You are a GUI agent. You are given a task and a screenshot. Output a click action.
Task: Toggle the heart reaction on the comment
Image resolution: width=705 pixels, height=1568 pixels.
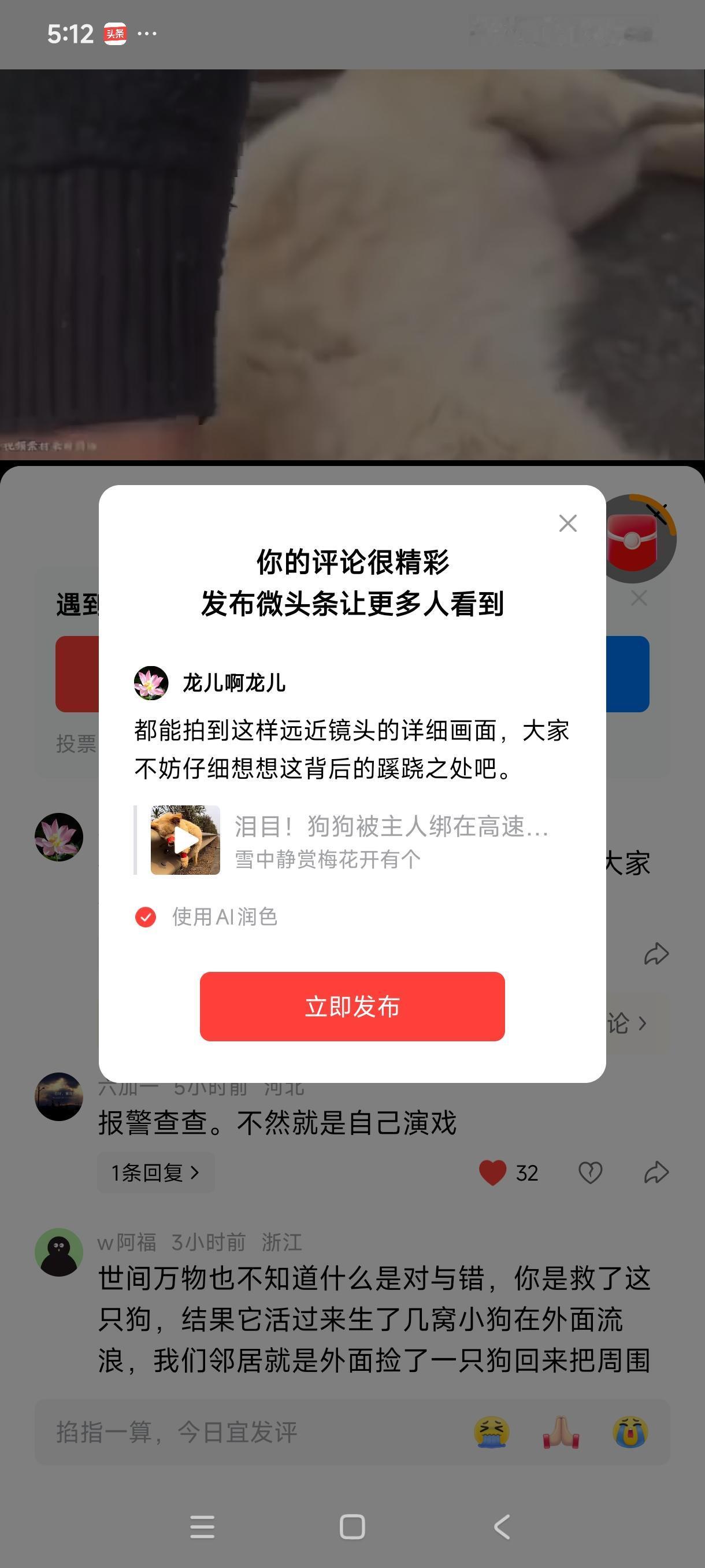click(493, 1172)
